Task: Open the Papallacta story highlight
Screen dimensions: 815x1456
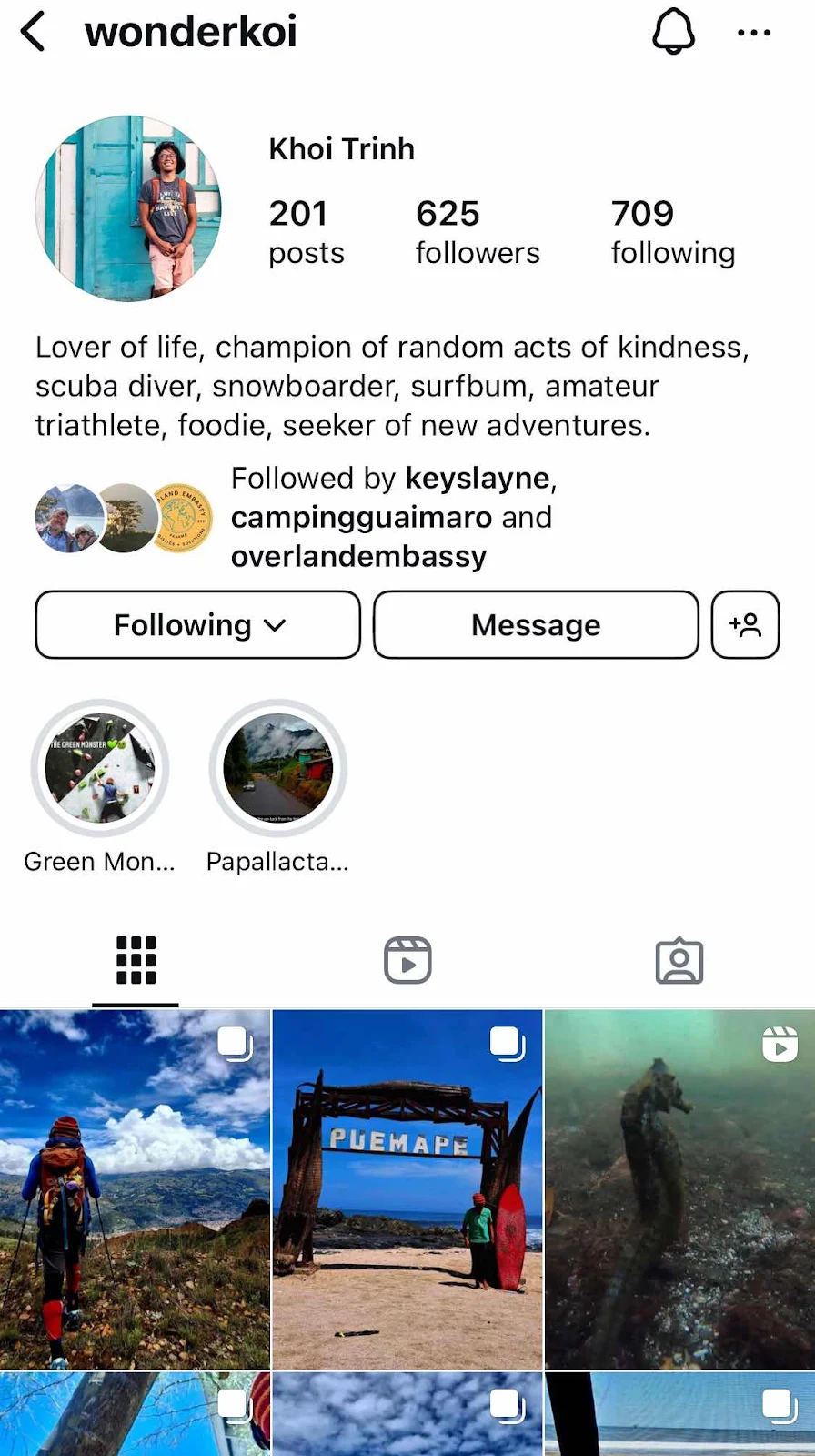Action: [x=278, y=768]
